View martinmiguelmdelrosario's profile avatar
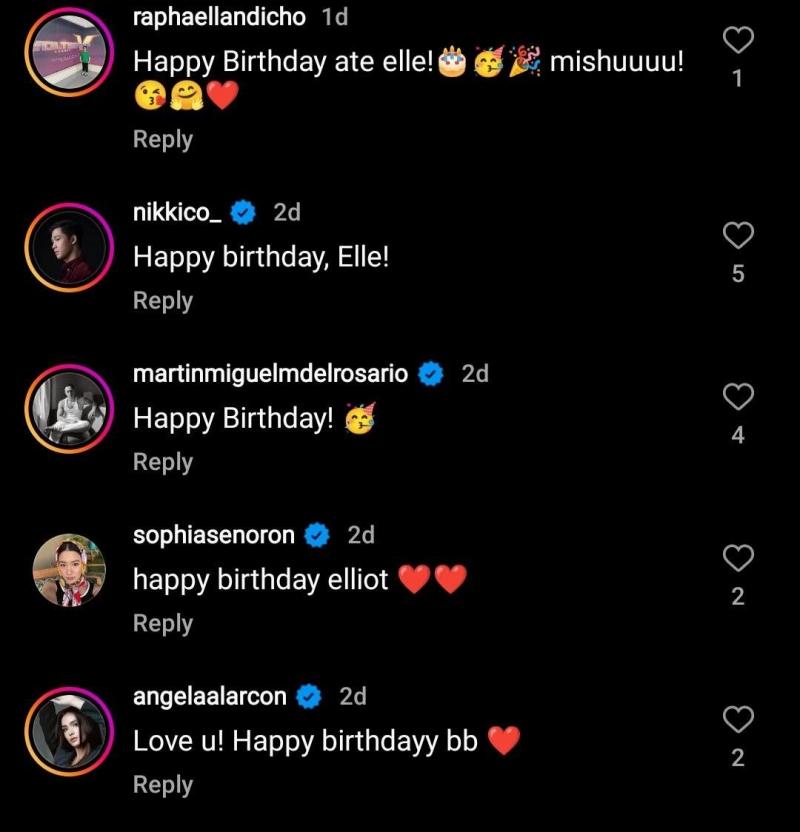This screenshot has width=800, height=832. point(69,409)
